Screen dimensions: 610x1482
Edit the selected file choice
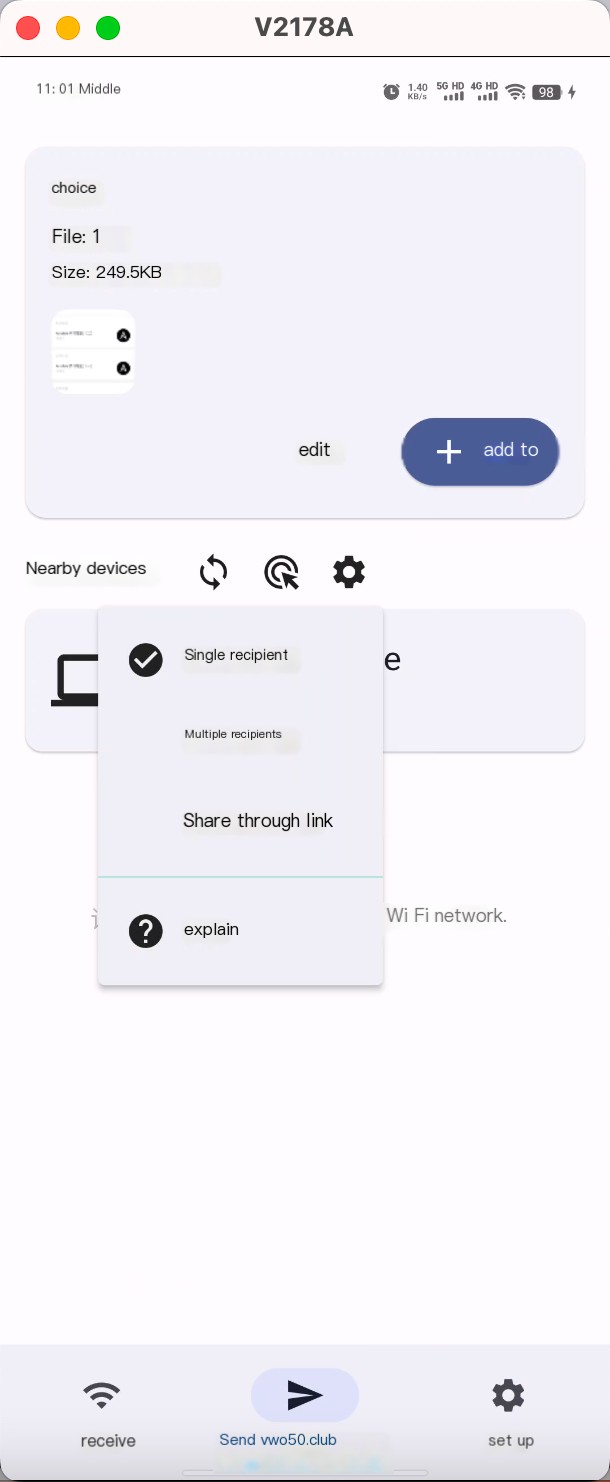pyautogui.click(x=314, y=450)
